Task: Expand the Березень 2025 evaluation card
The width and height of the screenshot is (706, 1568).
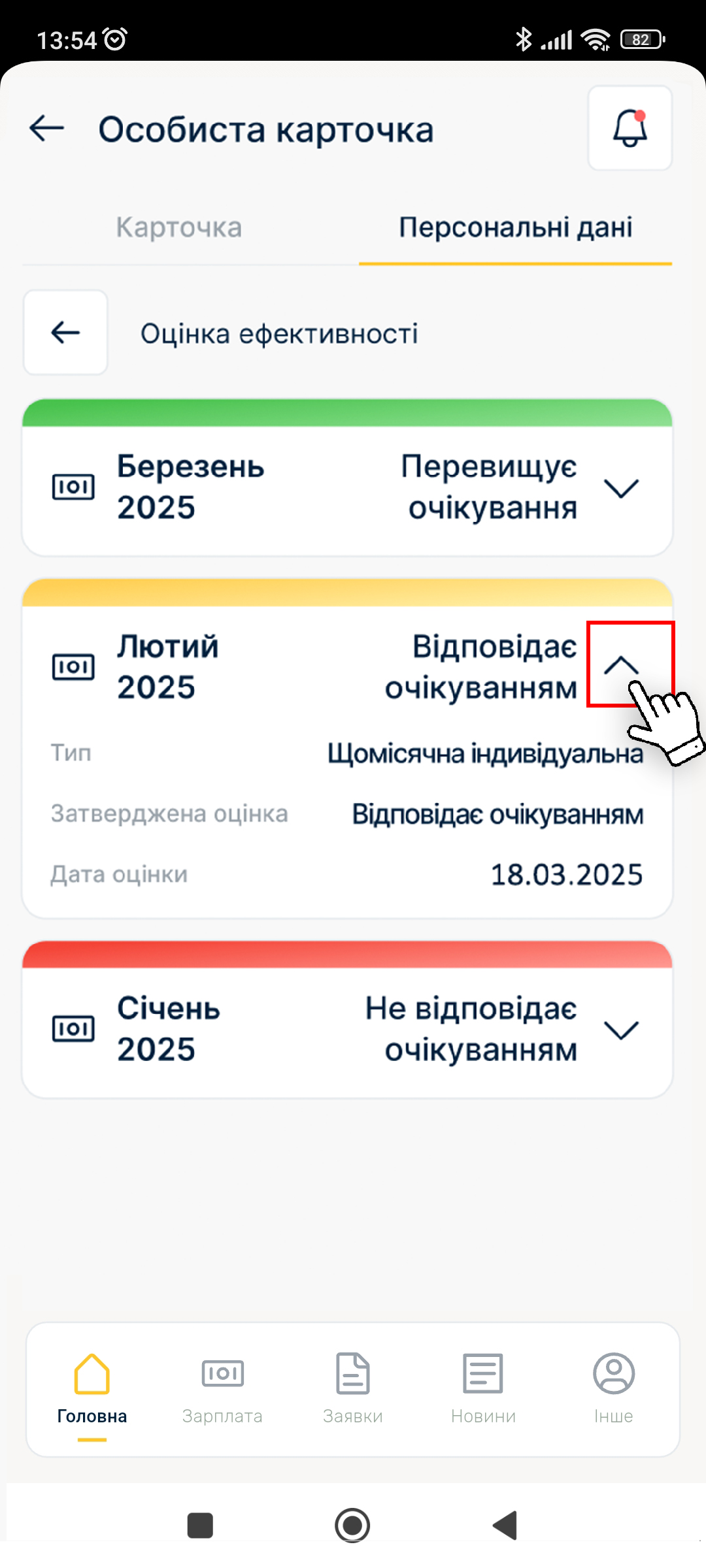Action: pyautogui.click(x=621, y=488)
